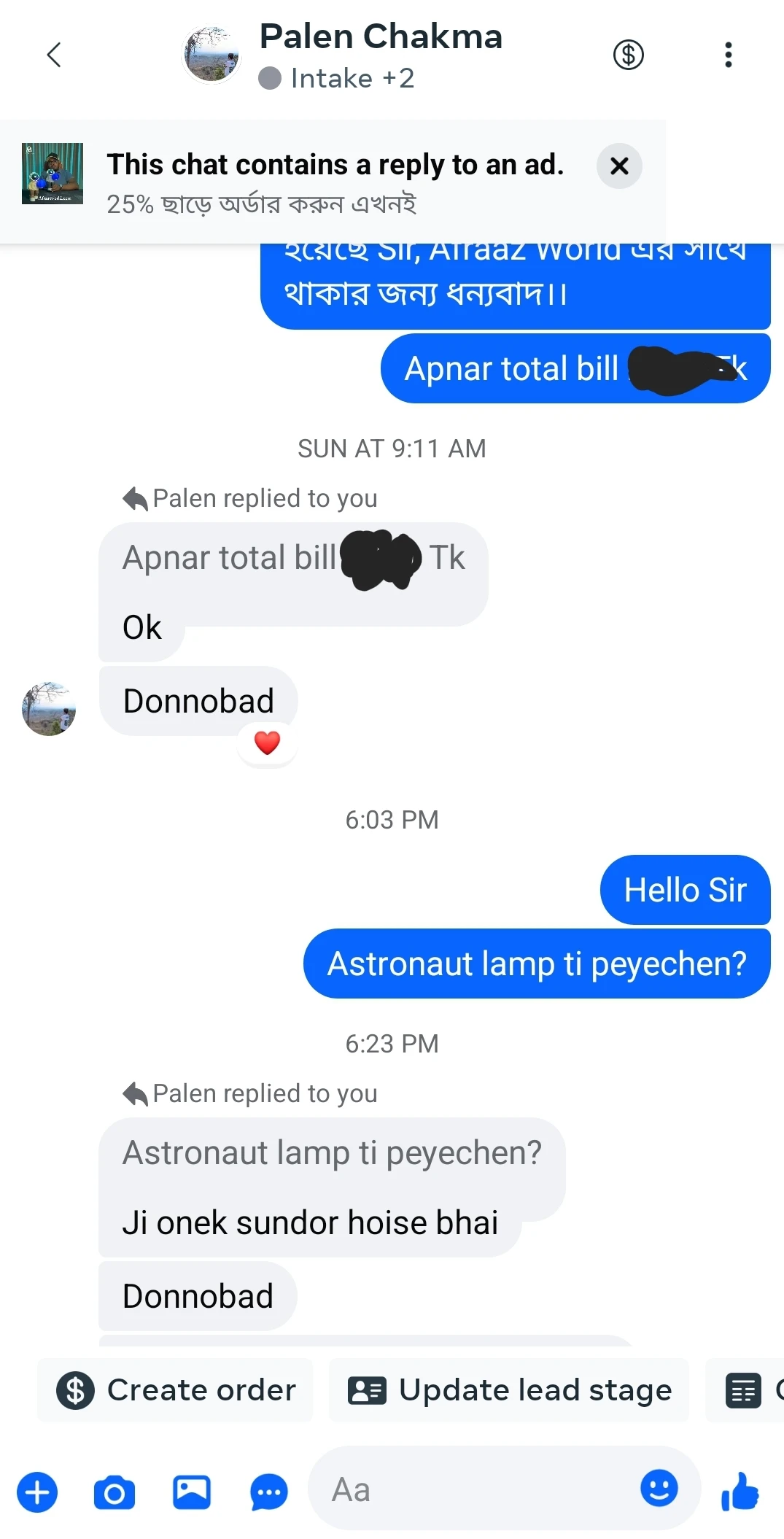Open the emoji picker
Viewport: 784px width, 1539px height.
659,1488
